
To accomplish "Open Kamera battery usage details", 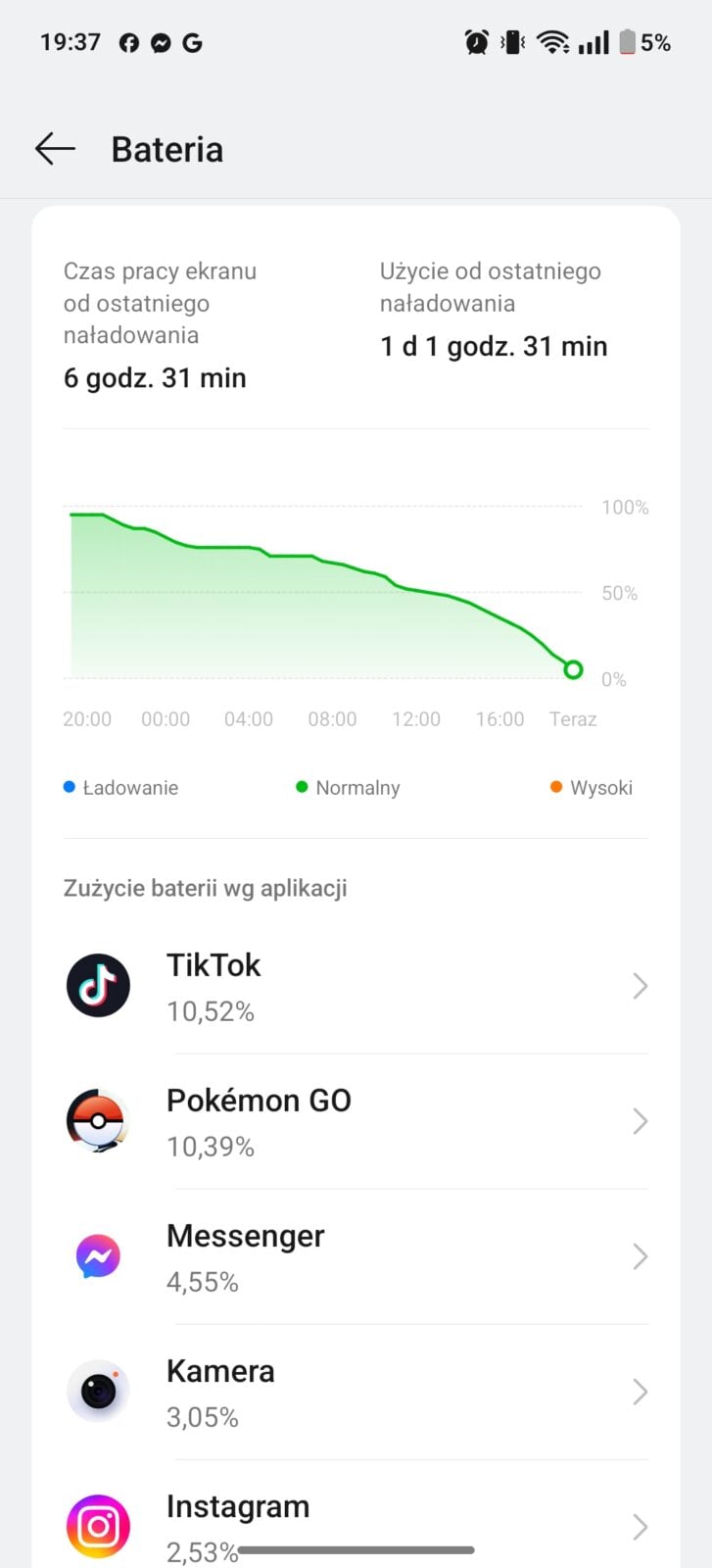I will point(356,1392).
